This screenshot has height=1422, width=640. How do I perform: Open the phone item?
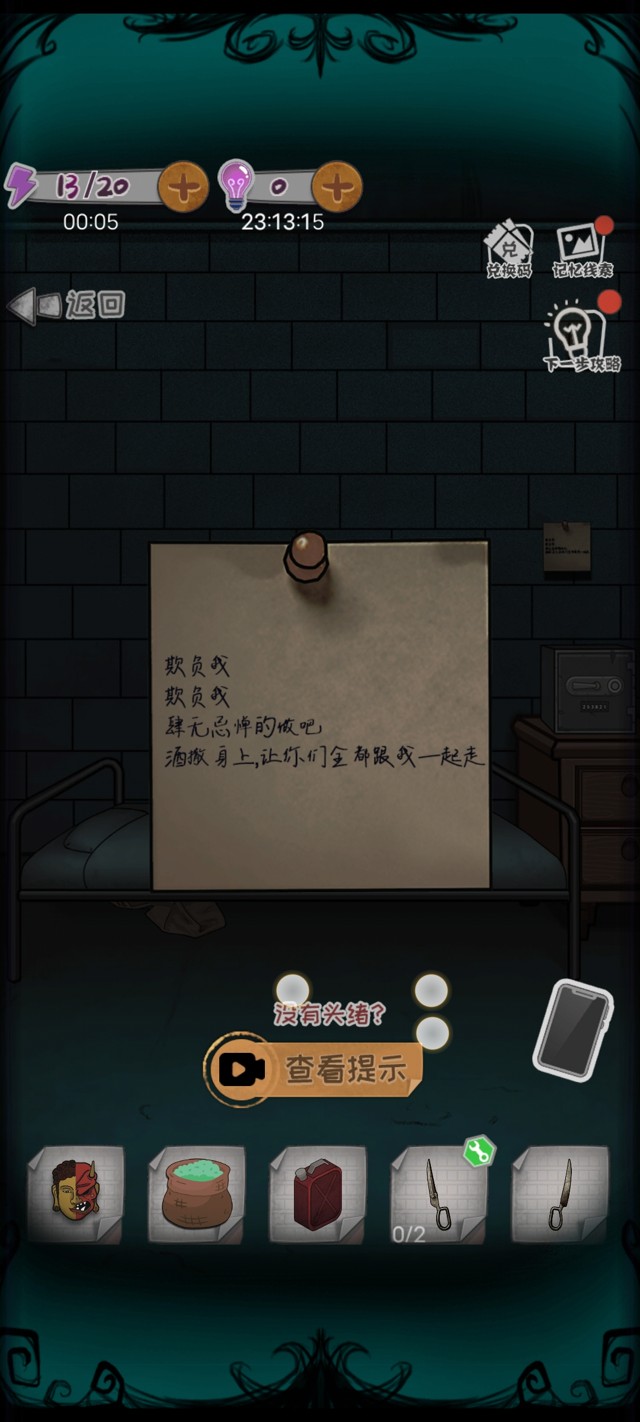572,1029
